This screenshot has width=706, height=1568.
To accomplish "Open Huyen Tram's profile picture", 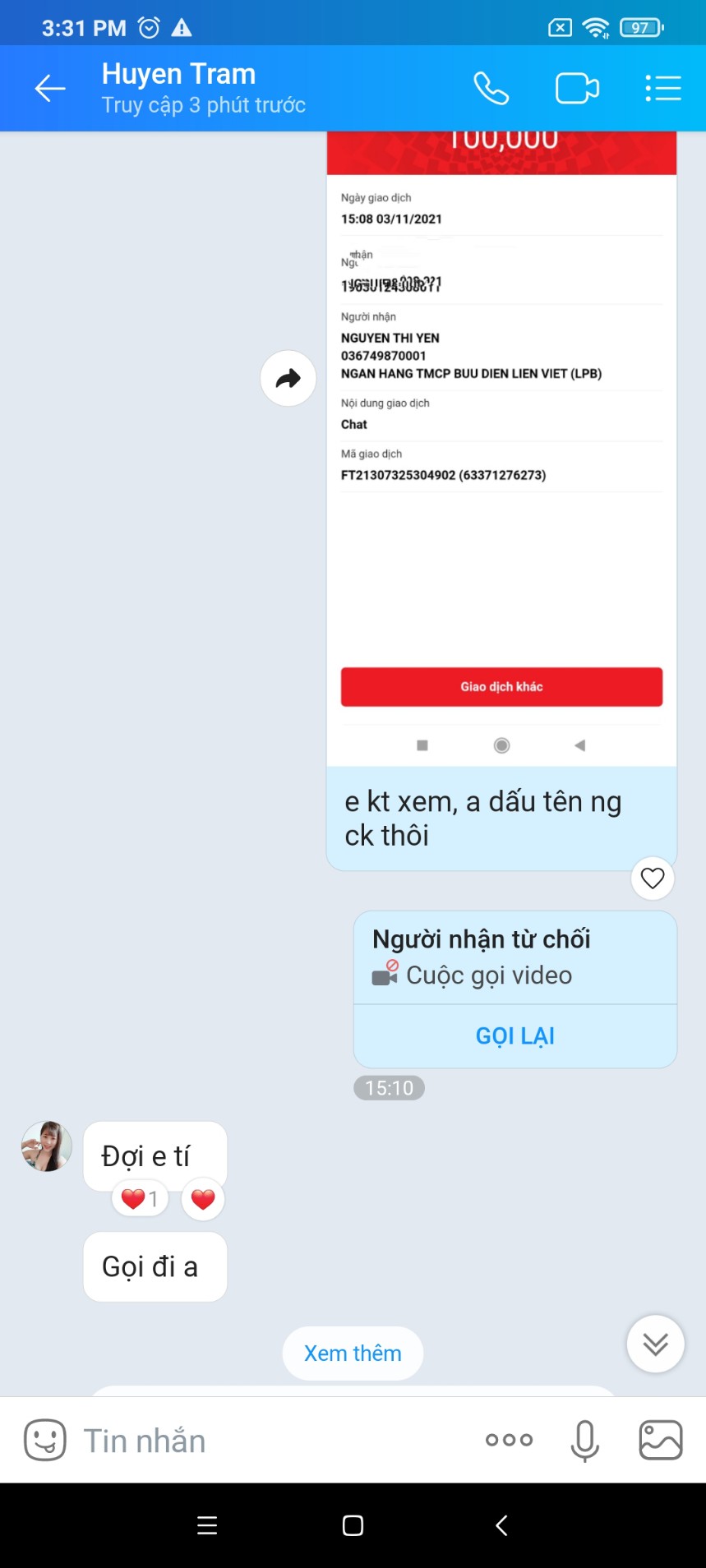I will click(47, 1146).
